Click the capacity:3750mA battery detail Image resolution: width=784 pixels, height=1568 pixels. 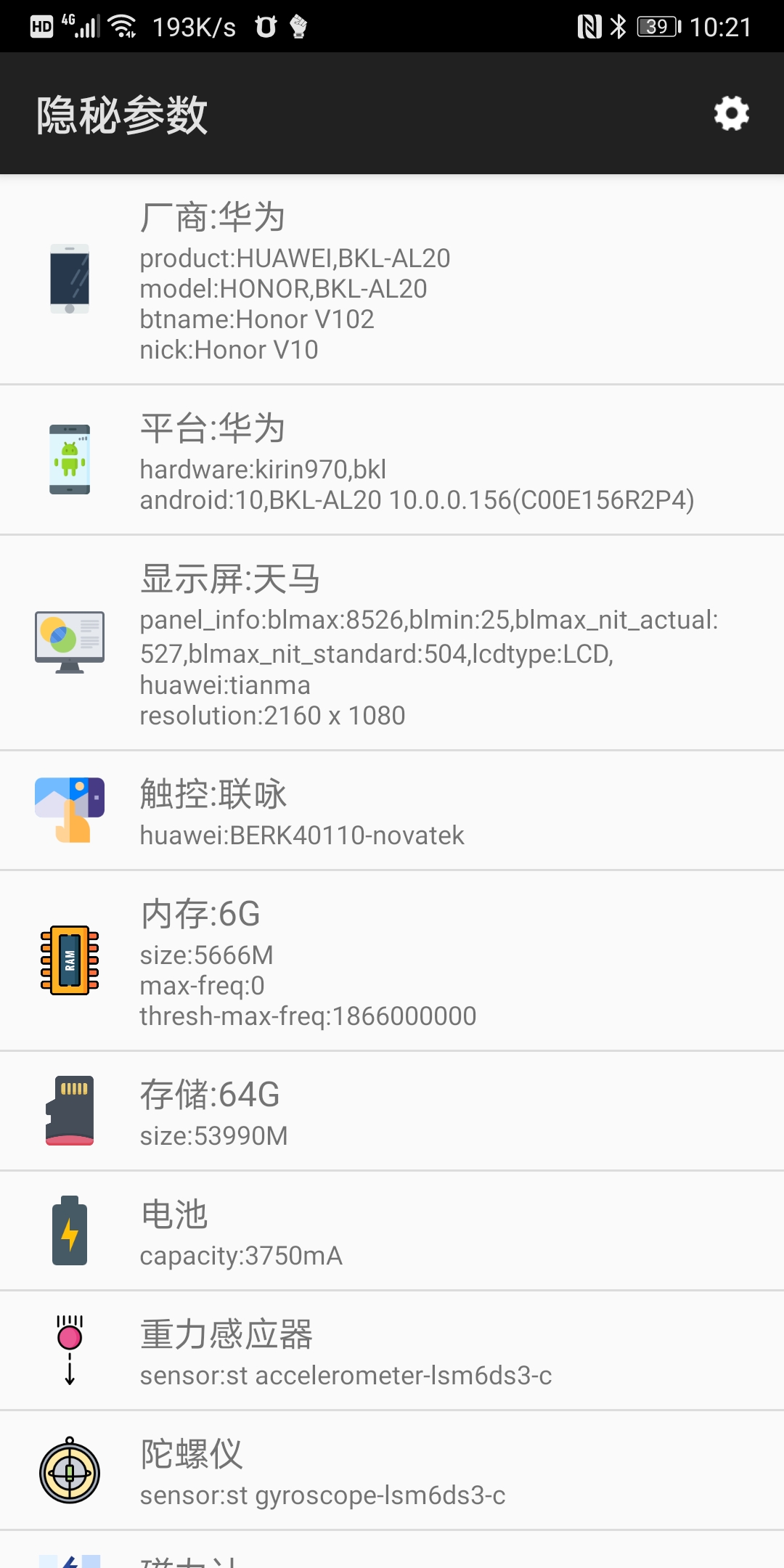[x=240, y=1257]
